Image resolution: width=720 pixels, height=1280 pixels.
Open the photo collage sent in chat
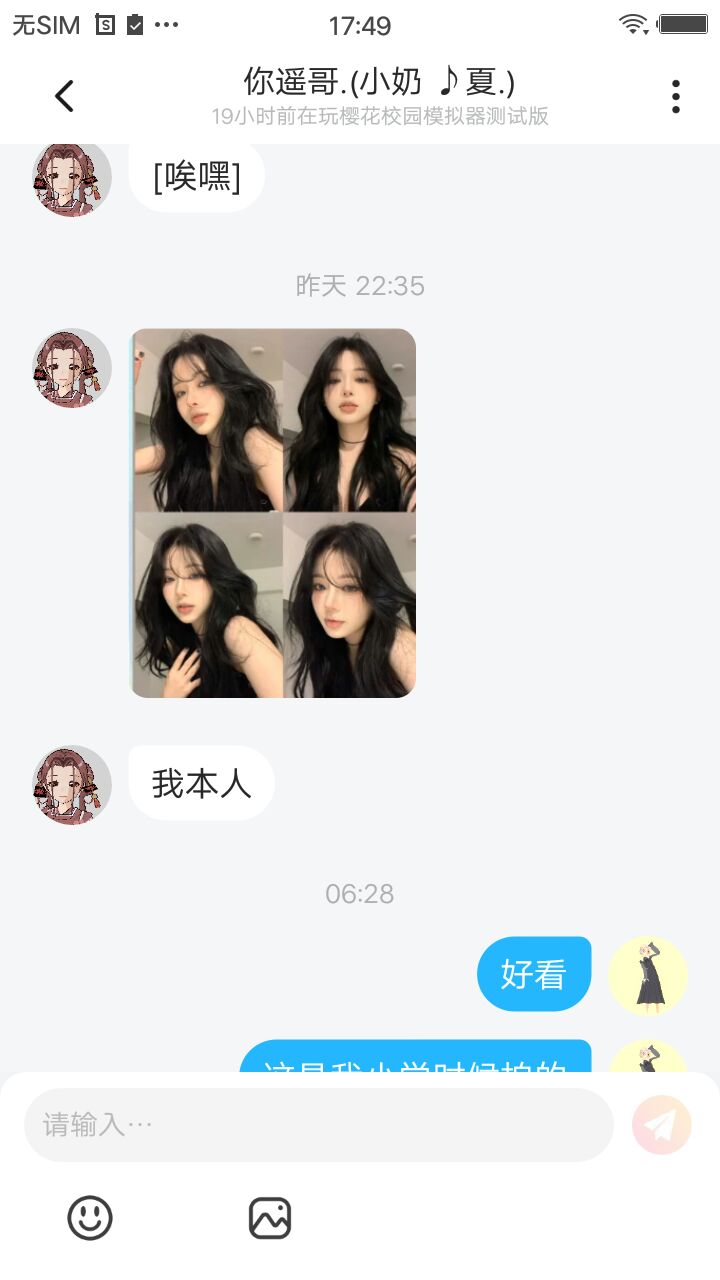click(273, 513)
